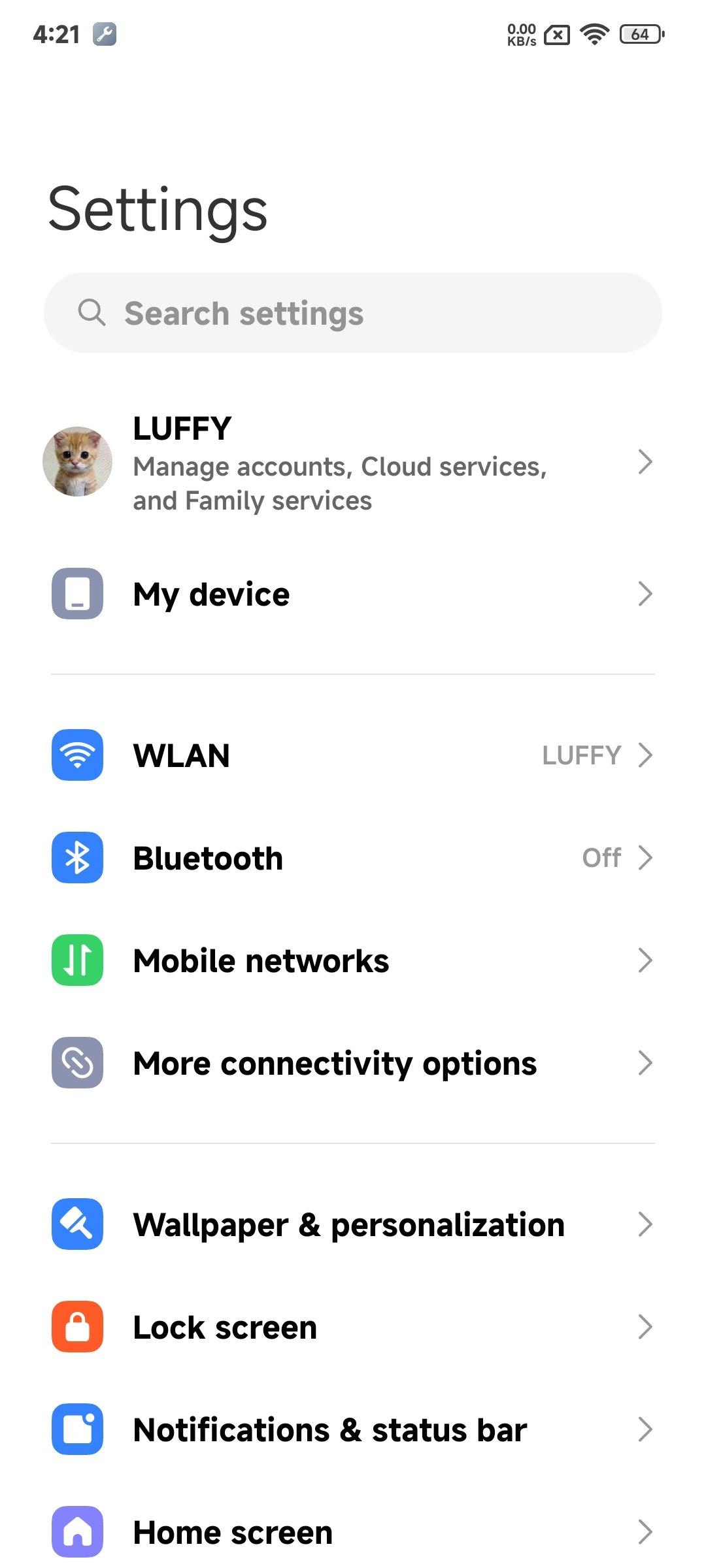Screen dimensions: 706x1568
Task: Open Mobile networks
Action: pyautogui.click(x=353, y=960)
